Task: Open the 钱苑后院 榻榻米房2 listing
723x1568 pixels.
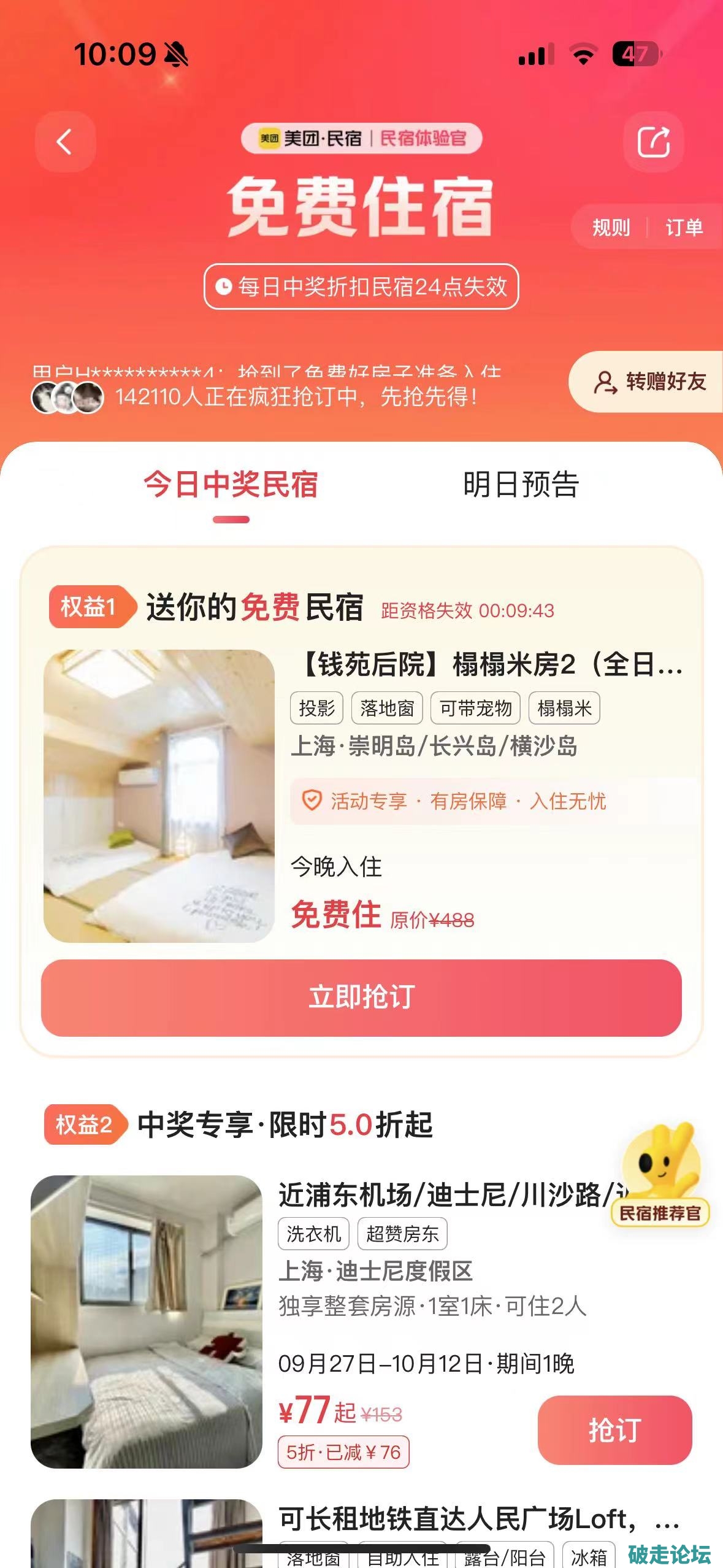Action: 491,664
